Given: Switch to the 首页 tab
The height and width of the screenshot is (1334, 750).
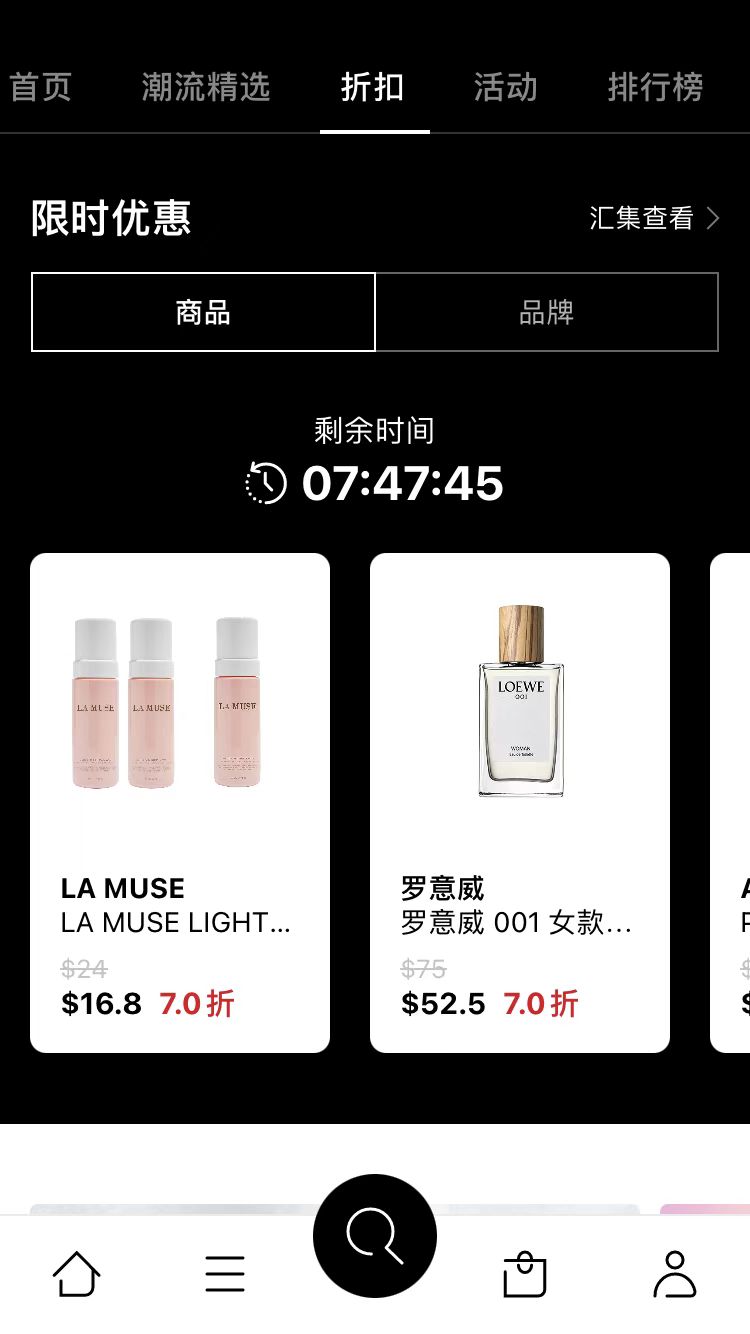Looking at the screenshot, I should pos(40,87).
